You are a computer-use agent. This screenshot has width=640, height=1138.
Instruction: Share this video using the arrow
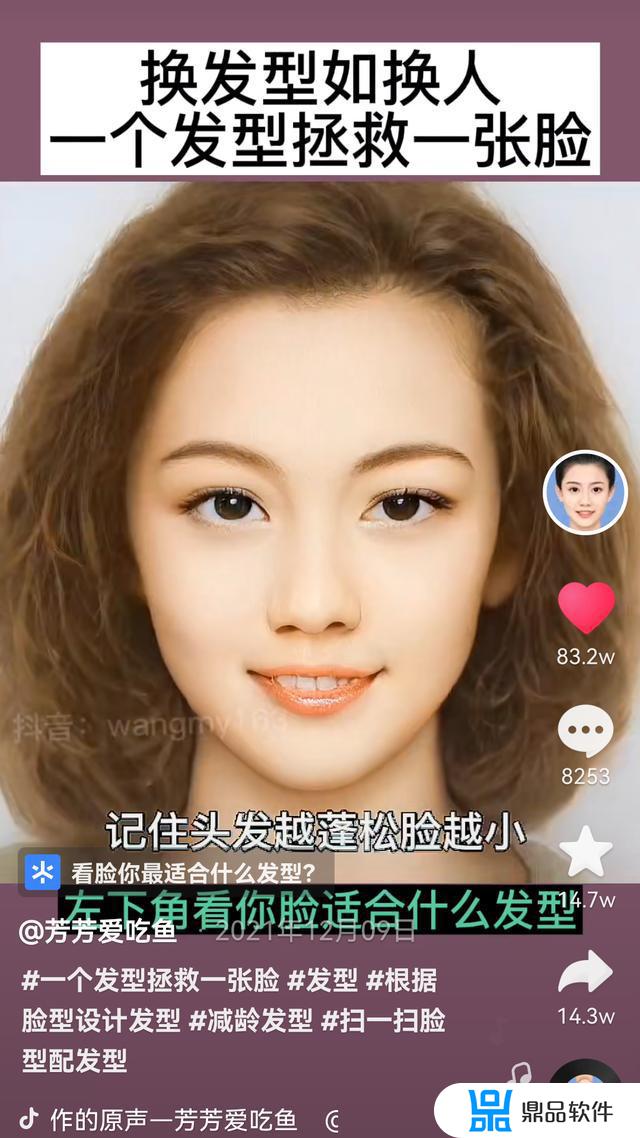click(x=585, y=972)
